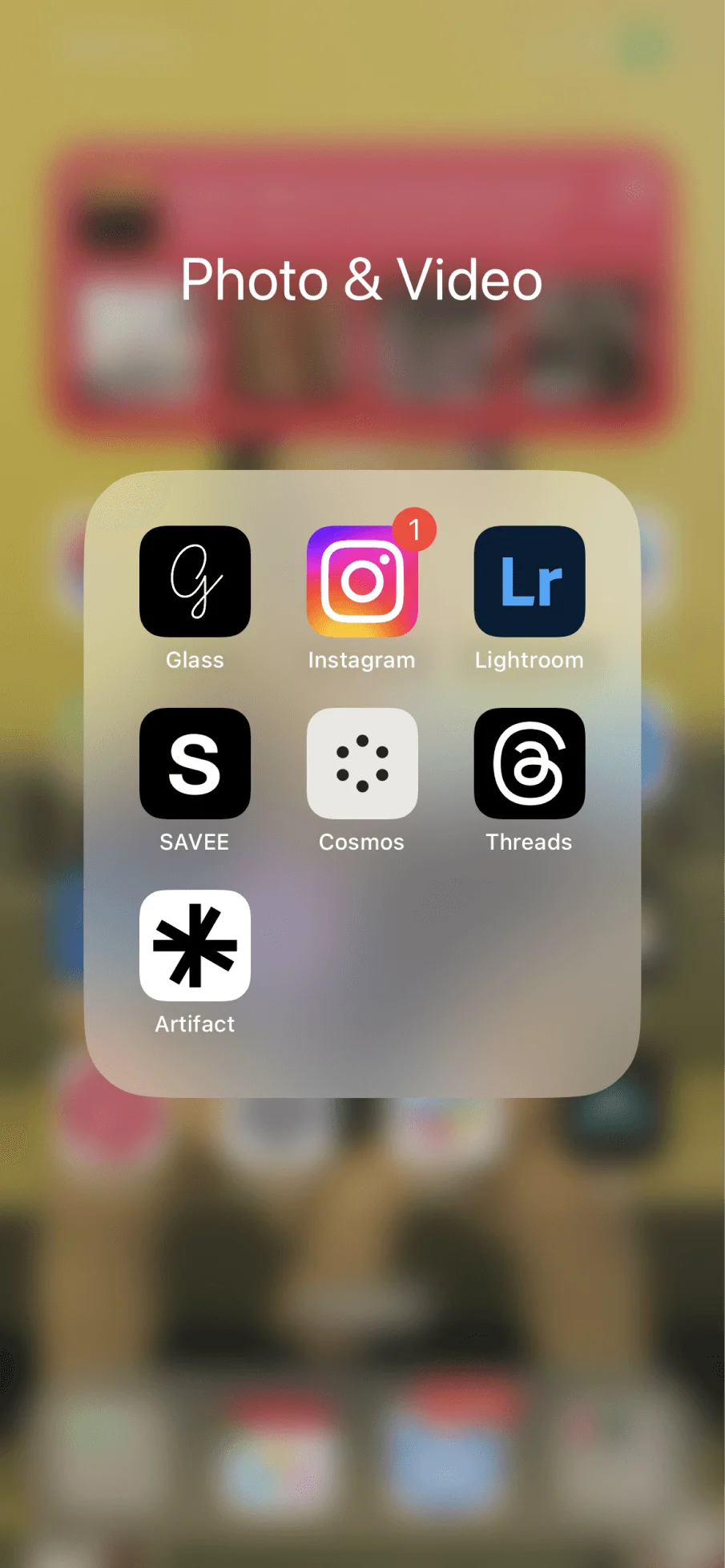Open the Glass app
725x1568 pixels.
pyautogui.click(x=195, y=581)
